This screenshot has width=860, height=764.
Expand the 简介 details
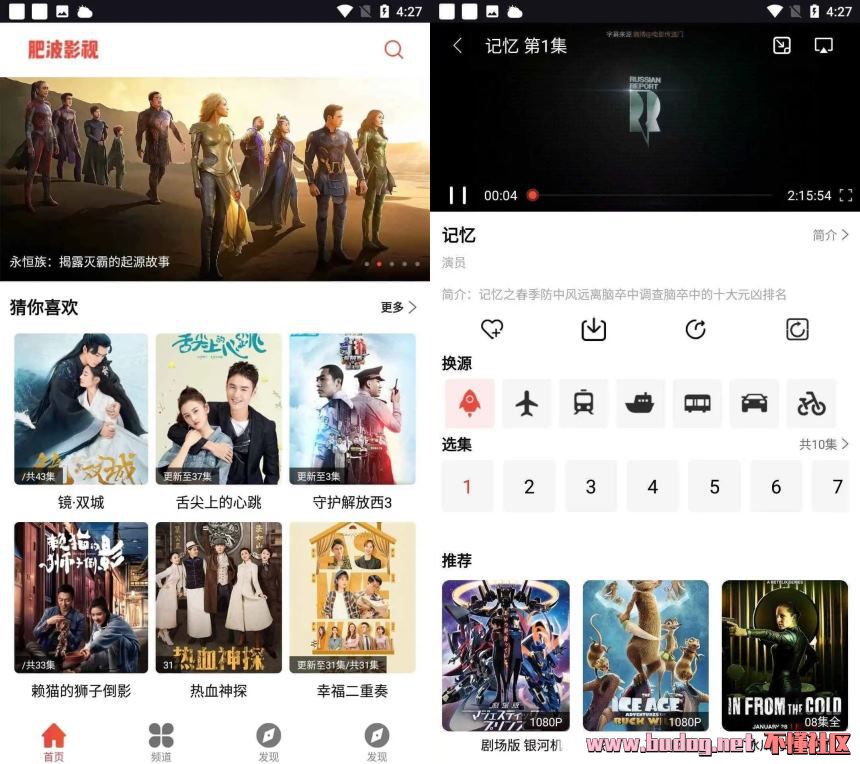830,235
